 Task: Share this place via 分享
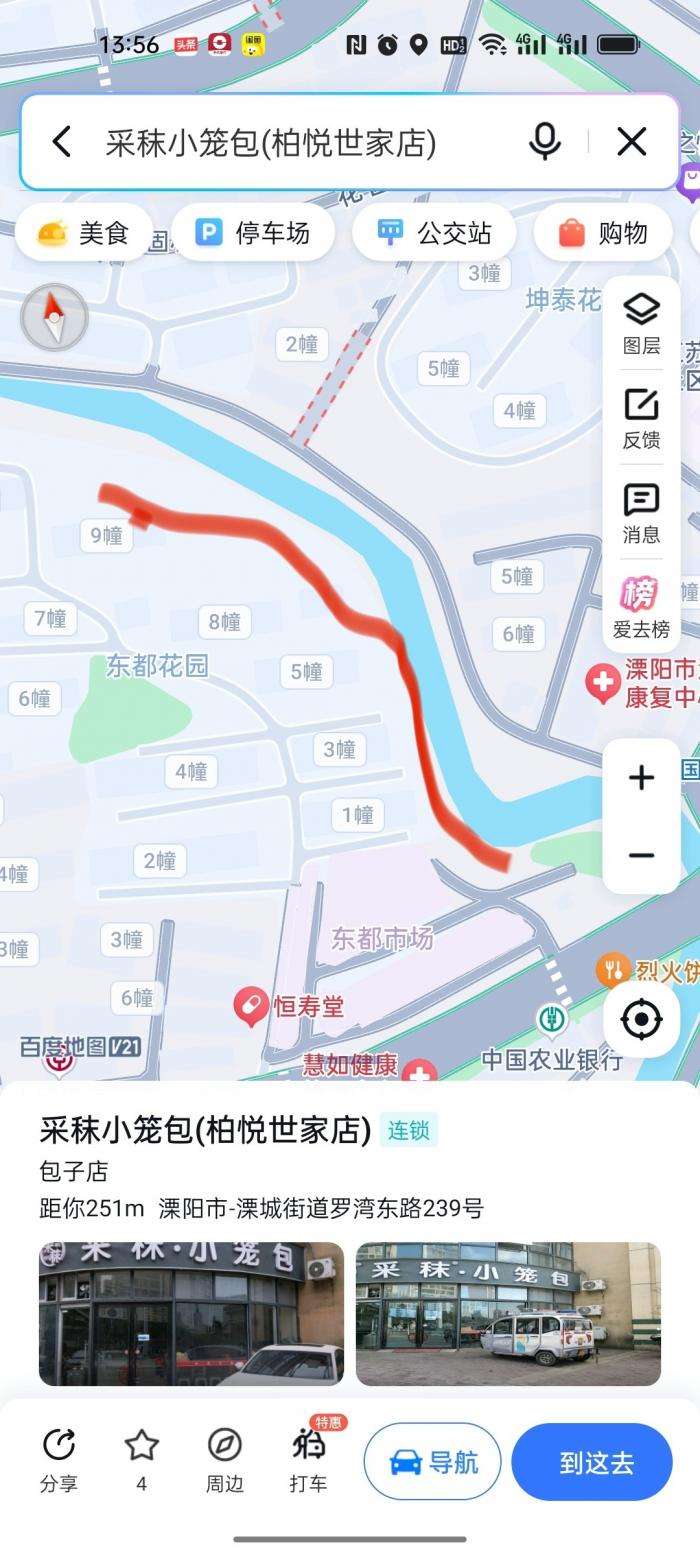pos(59,1460)
